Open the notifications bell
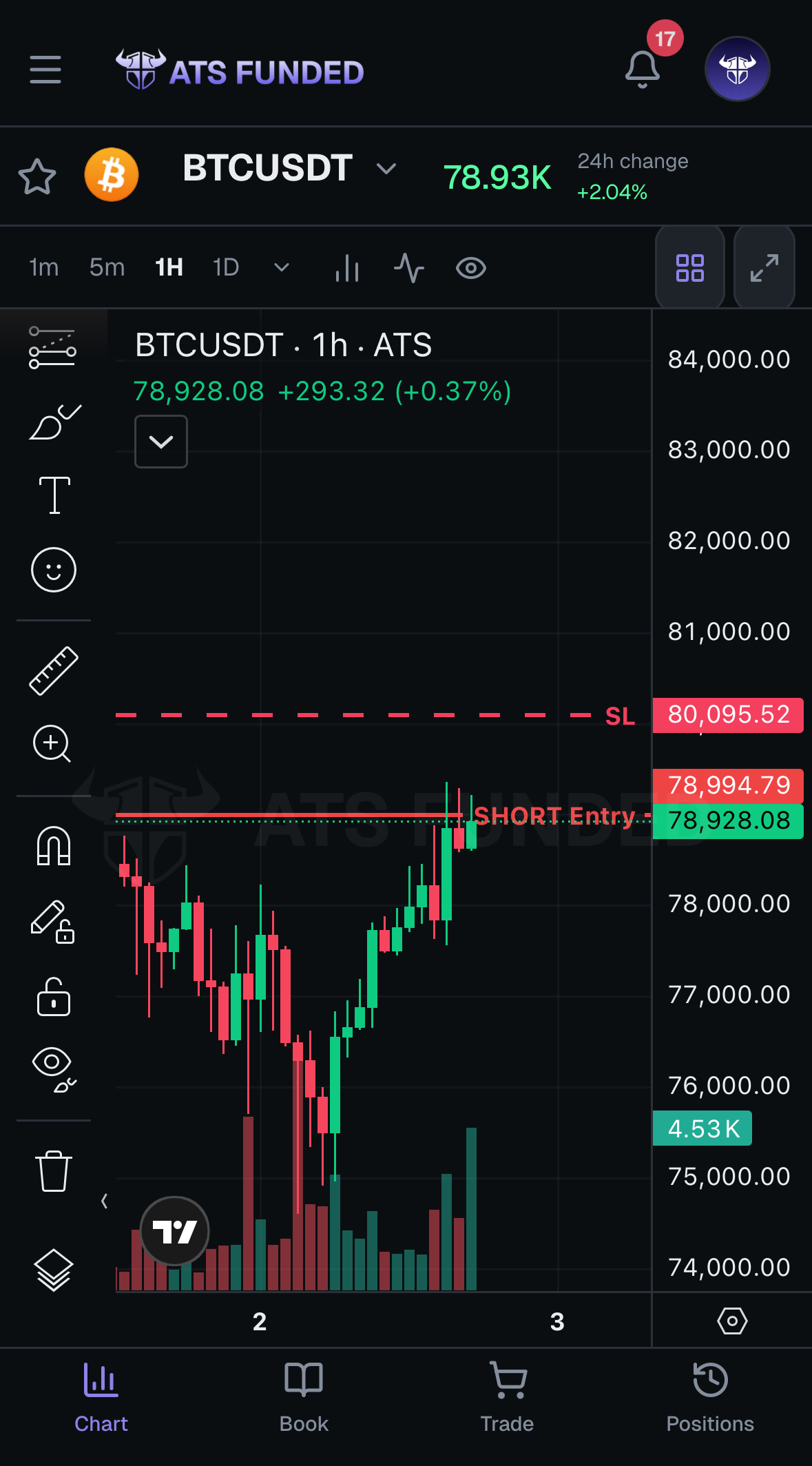812x1466 pixels. click(x=642, y=69)
